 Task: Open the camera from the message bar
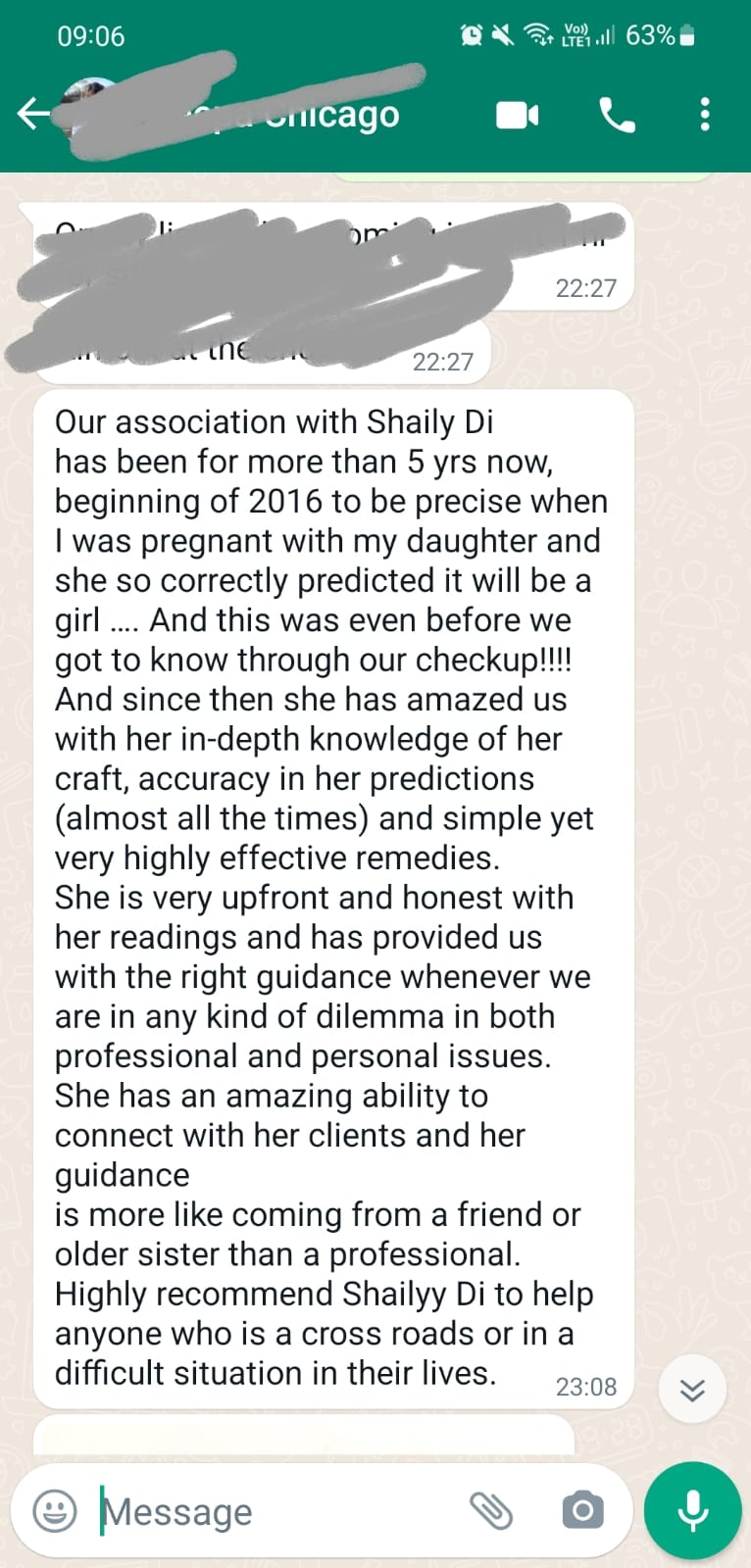[x=582, y=1510]
